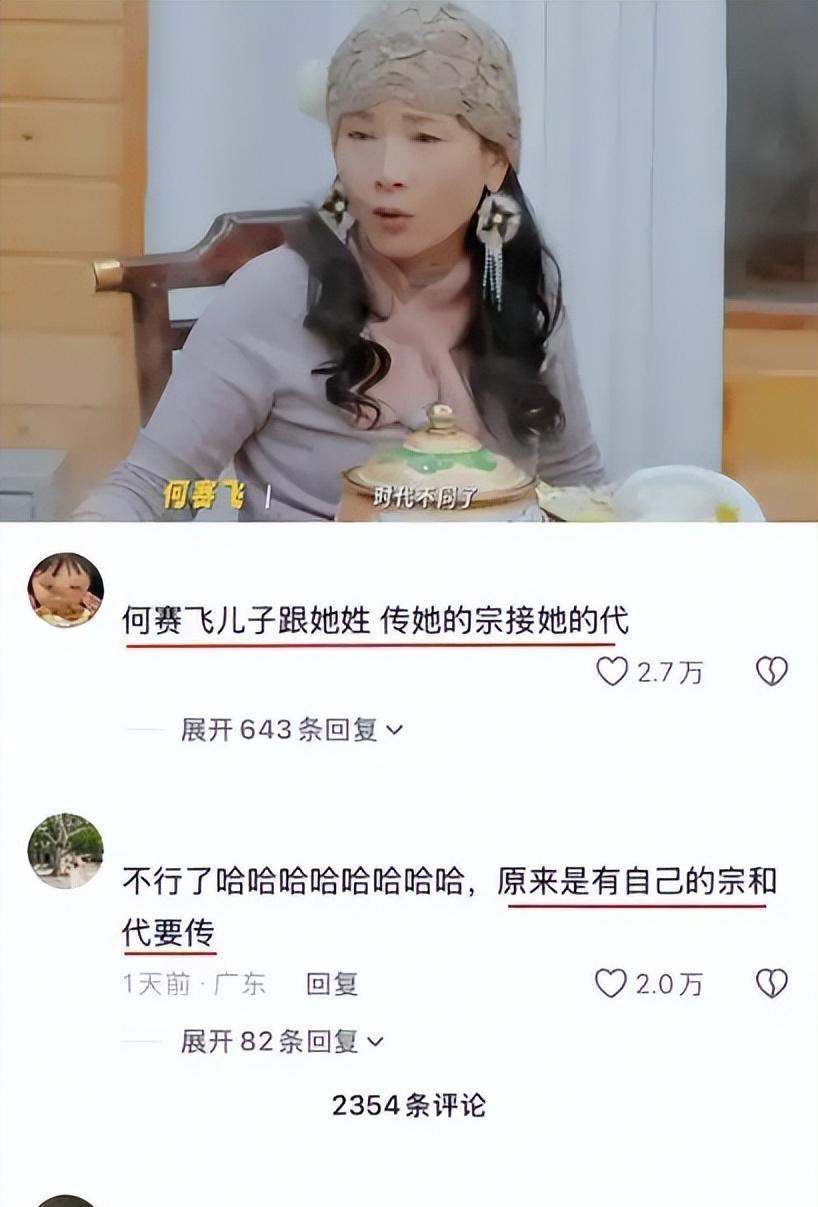Expand the 643 replies
The image size is (818, 1207).
pos(291,730)
